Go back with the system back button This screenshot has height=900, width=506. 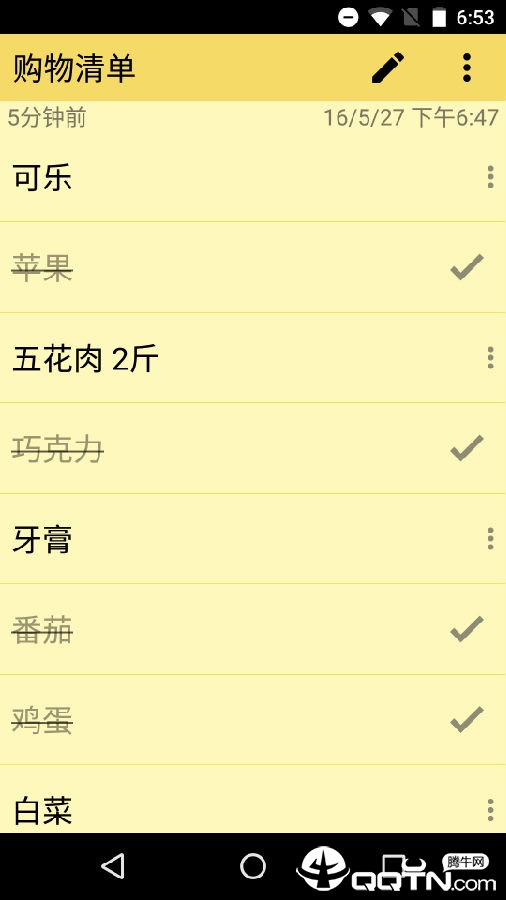(x=112, y=866)
